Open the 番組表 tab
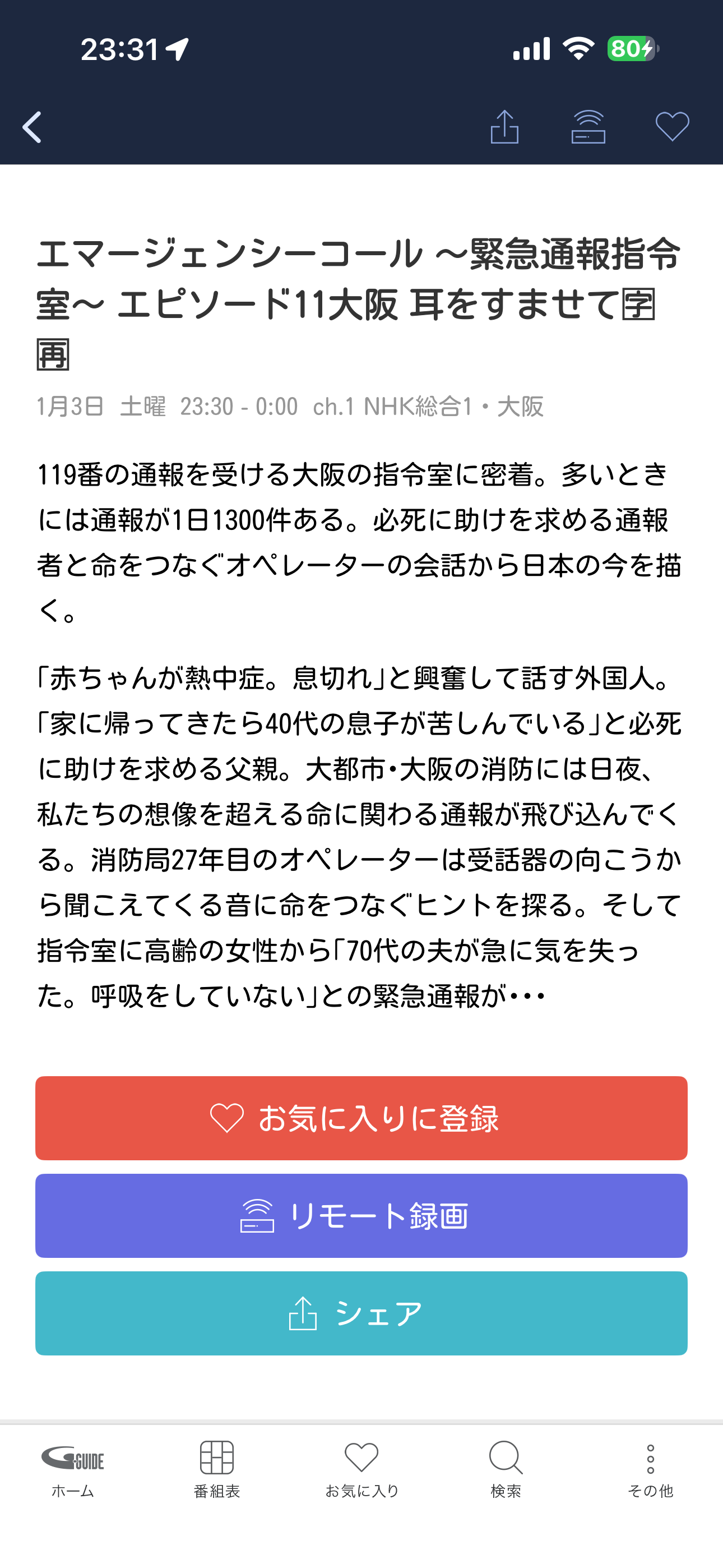Image resolution: width=723 pixels, height=1568 pixels. tap(217, 1469)
